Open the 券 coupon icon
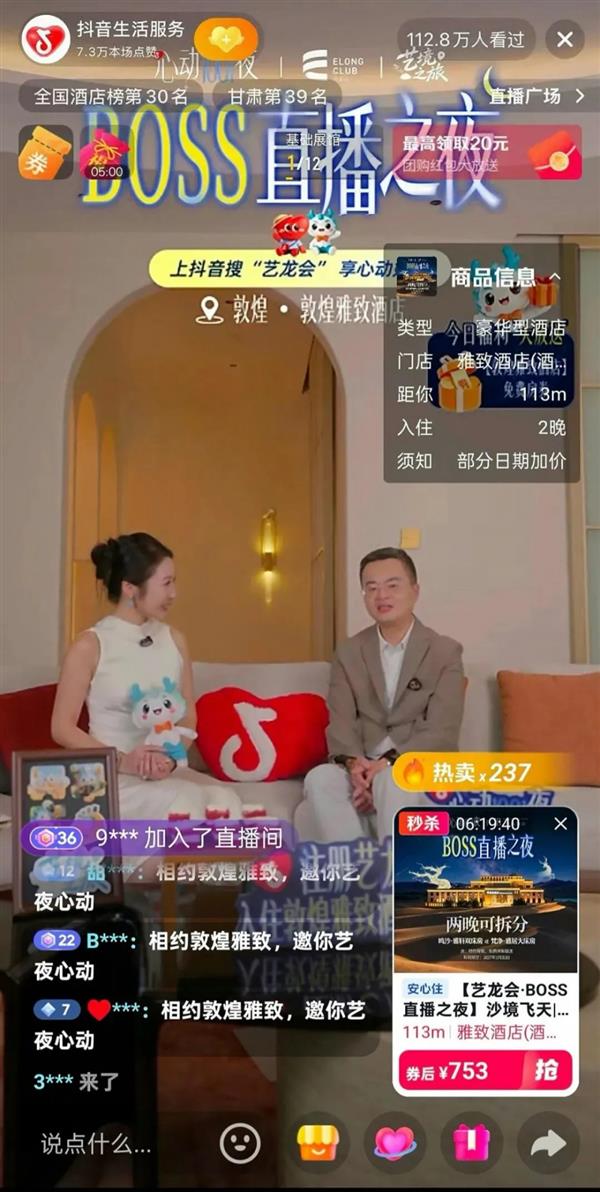This screenshot has height=1192, width=600. pyautogui.click(x=45, y=153)
